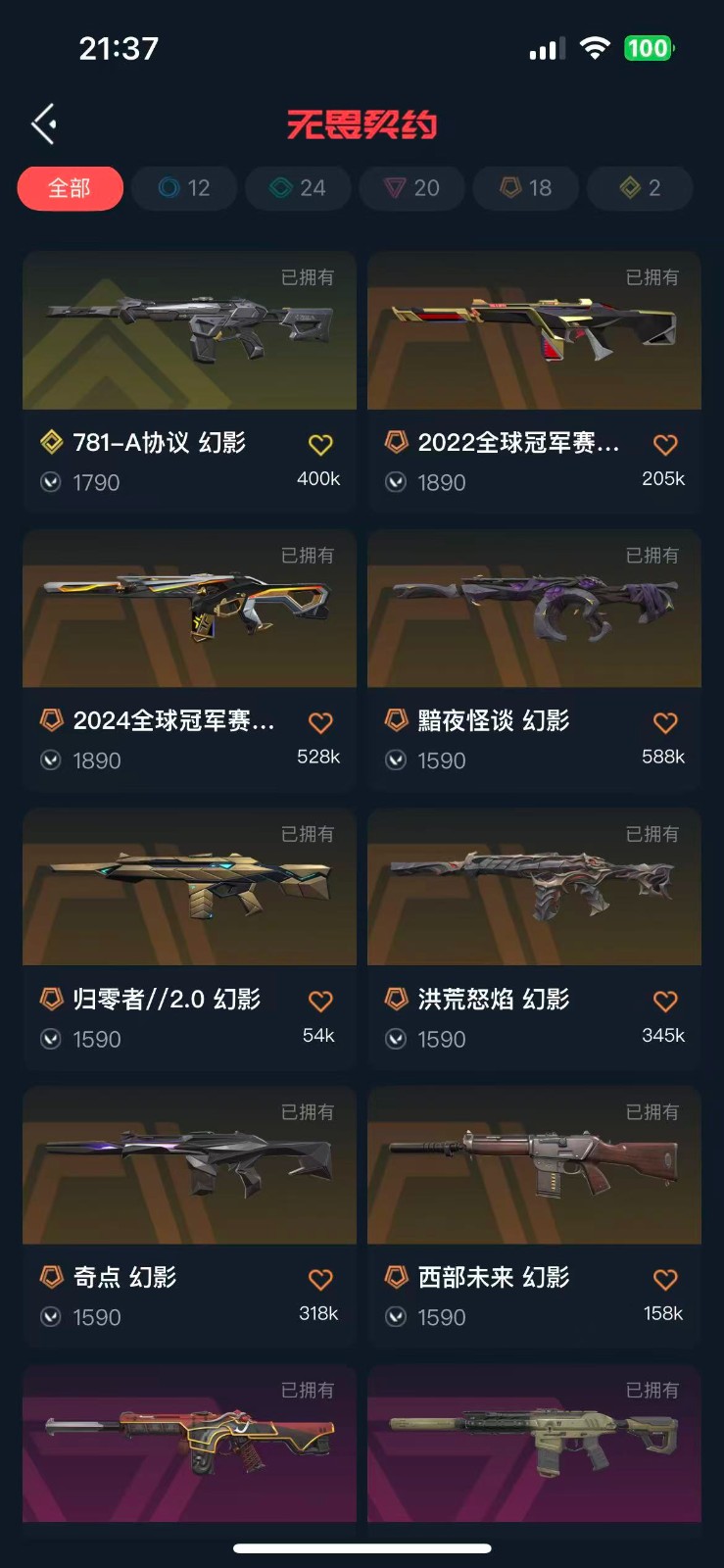Like the 2022全球冠军赛 skin
724x1568 pixels.
[665, 445]
